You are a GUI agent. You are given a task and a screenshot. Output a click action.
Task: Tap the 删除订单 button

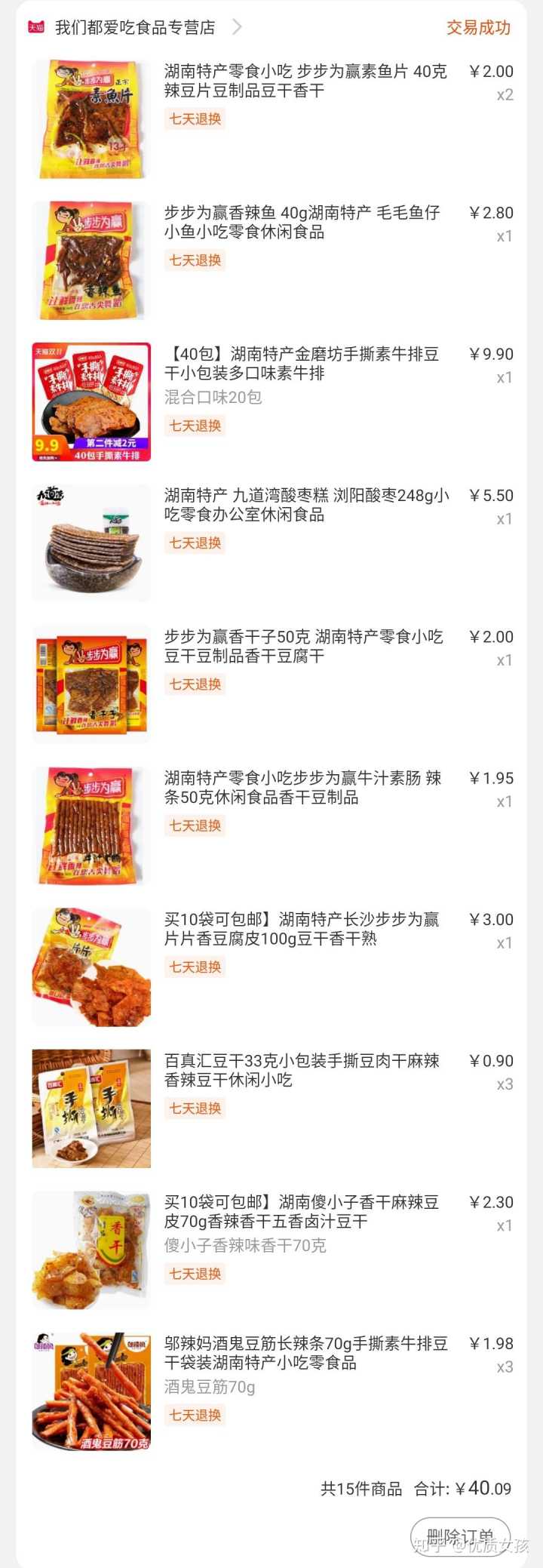[459, 1536]
